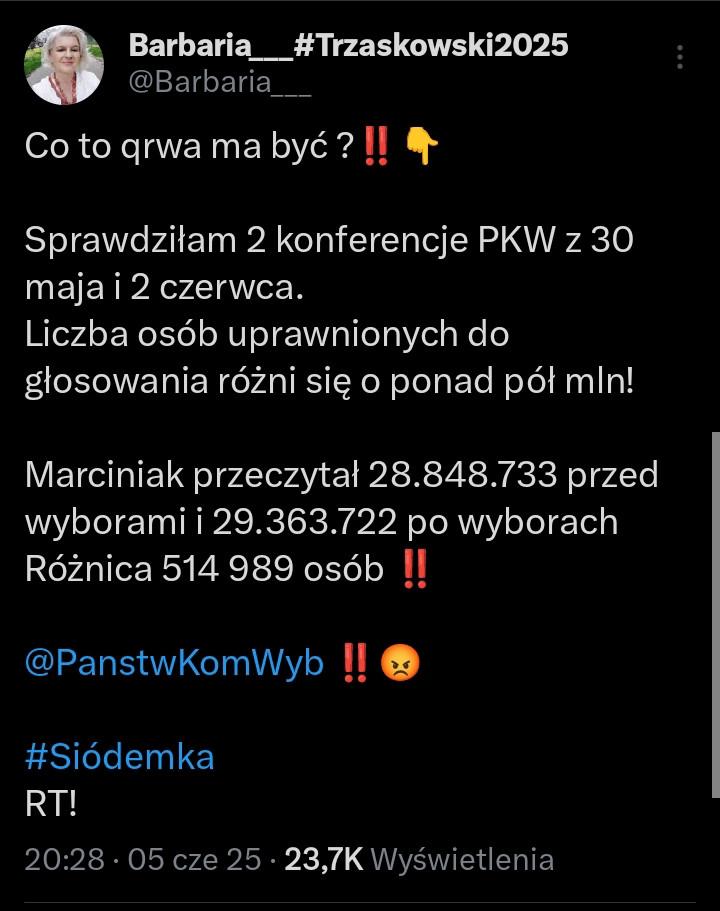Open Barbaria___#Trzaskowski2025 profile name

click(349, 45)
